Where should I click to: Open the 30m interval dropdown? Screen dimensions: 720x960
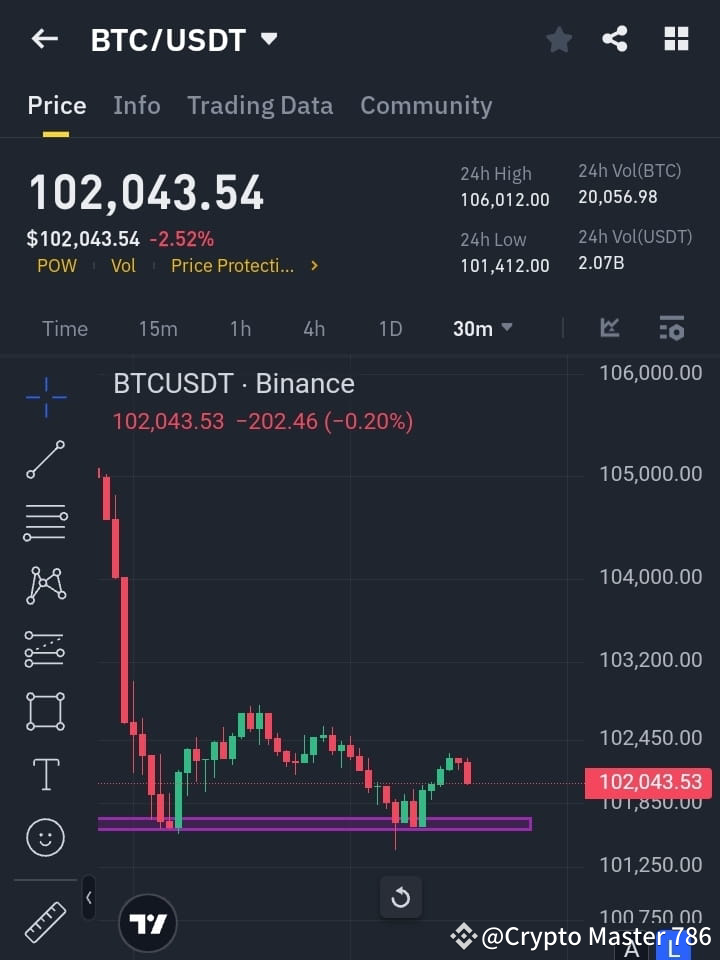point(482,328)
